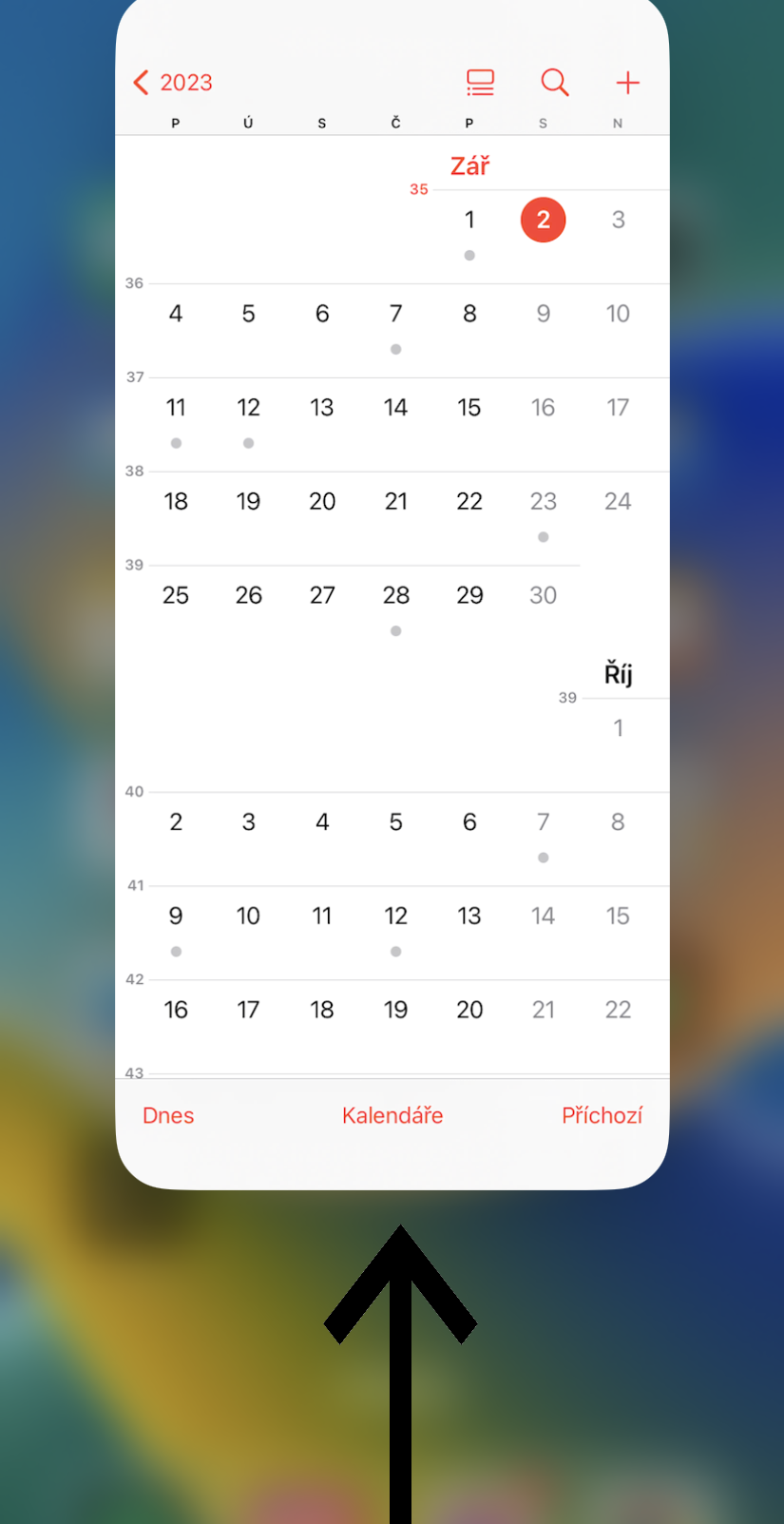Viewport: 784px width, 1524px height.
Task: Select today's date, 2 in Zář
Action: tap(543, 220)
